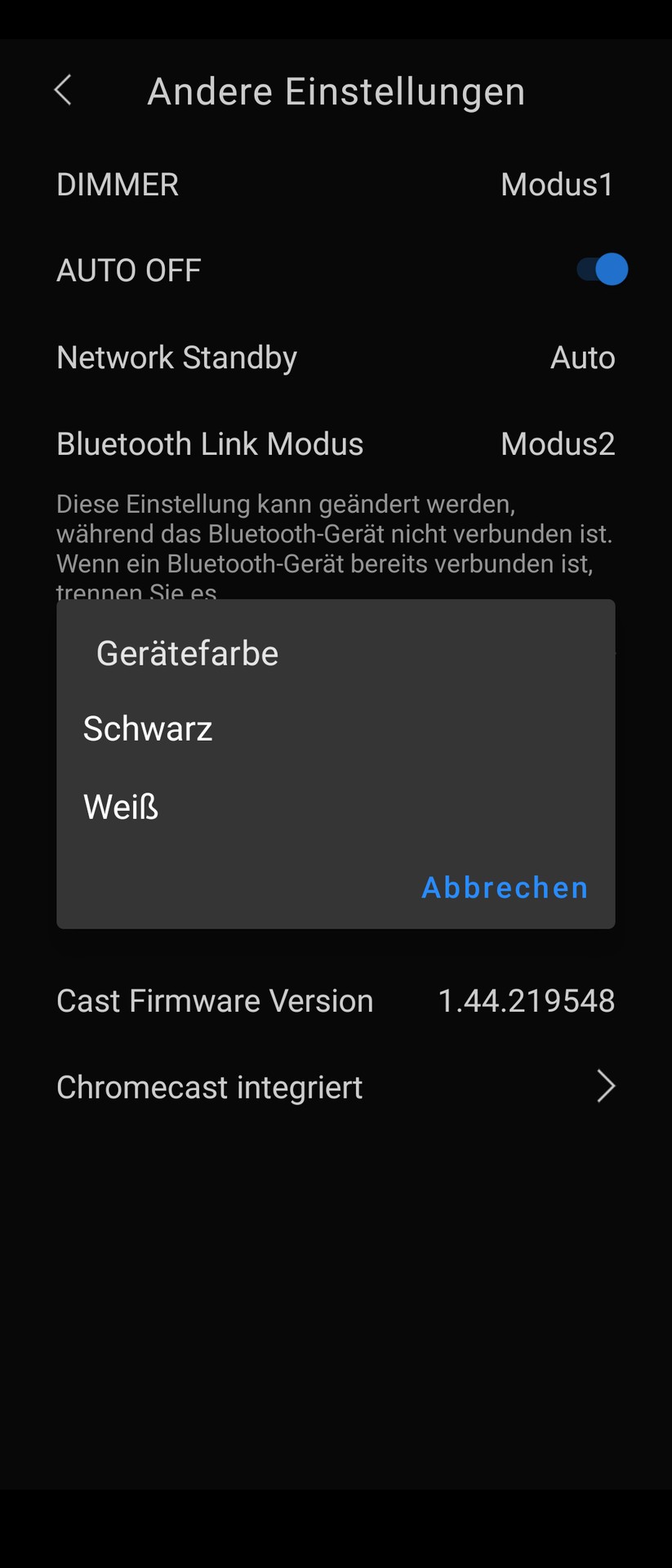Screen dimensions: 672x1568
Task: Dismiss the dialog with Abbrechen
Action: click(505, 887)
